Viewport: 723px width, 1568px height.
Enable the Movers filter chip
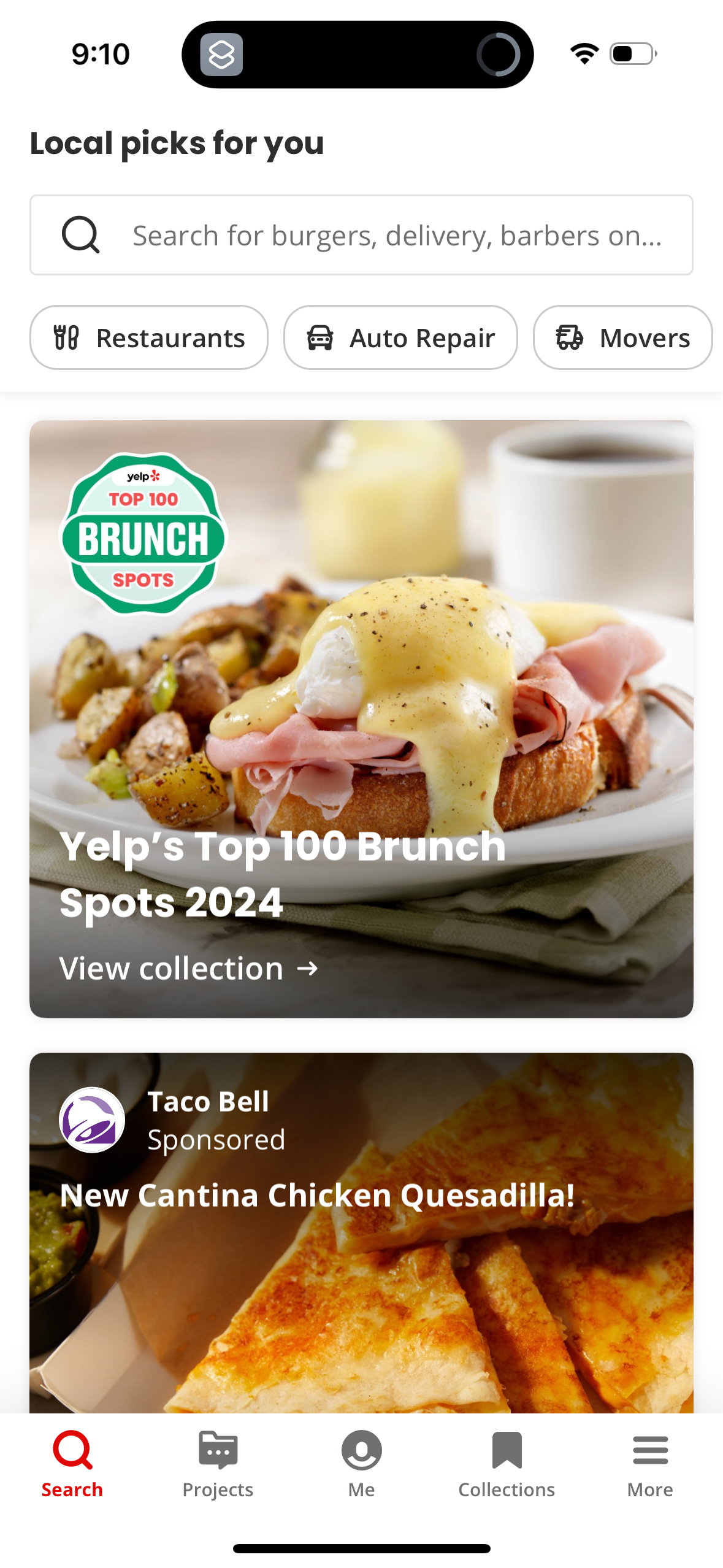click(622, 337)
